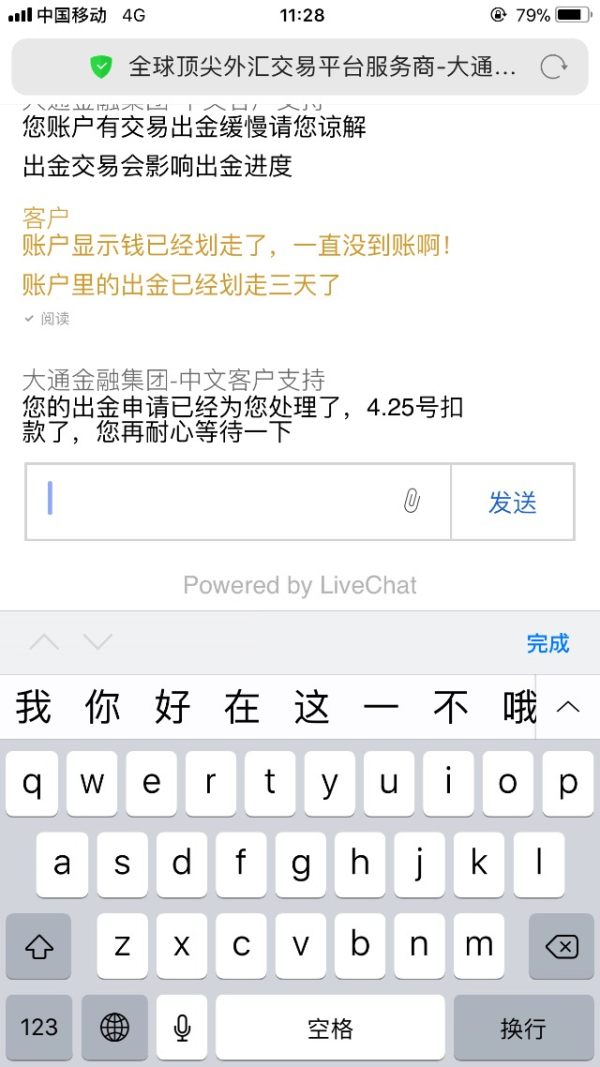Tap the 空格 space key
Viewport: 600px width, 1067px height.
(330, 1027)
